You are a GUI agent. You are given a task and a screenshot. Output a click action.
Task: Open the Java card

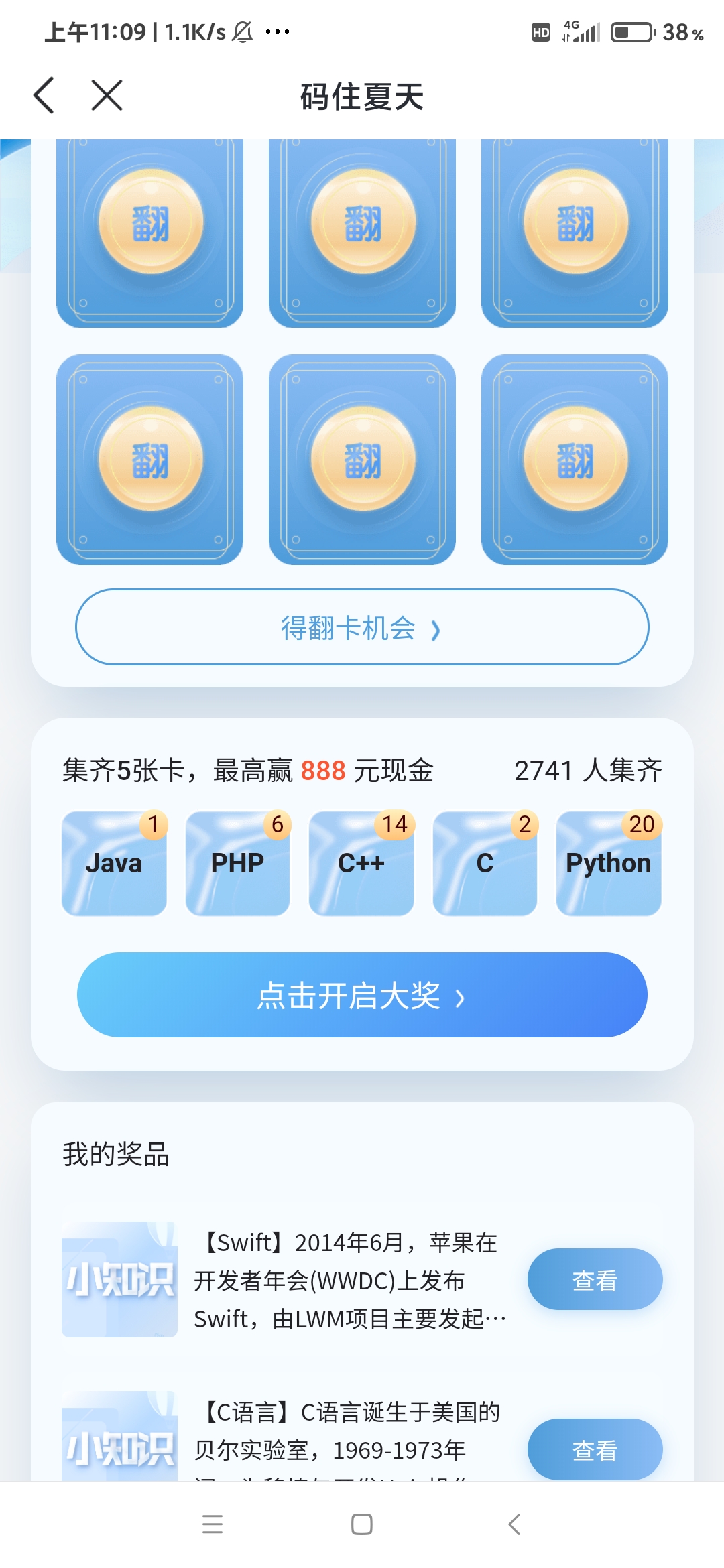pos(114,863)
